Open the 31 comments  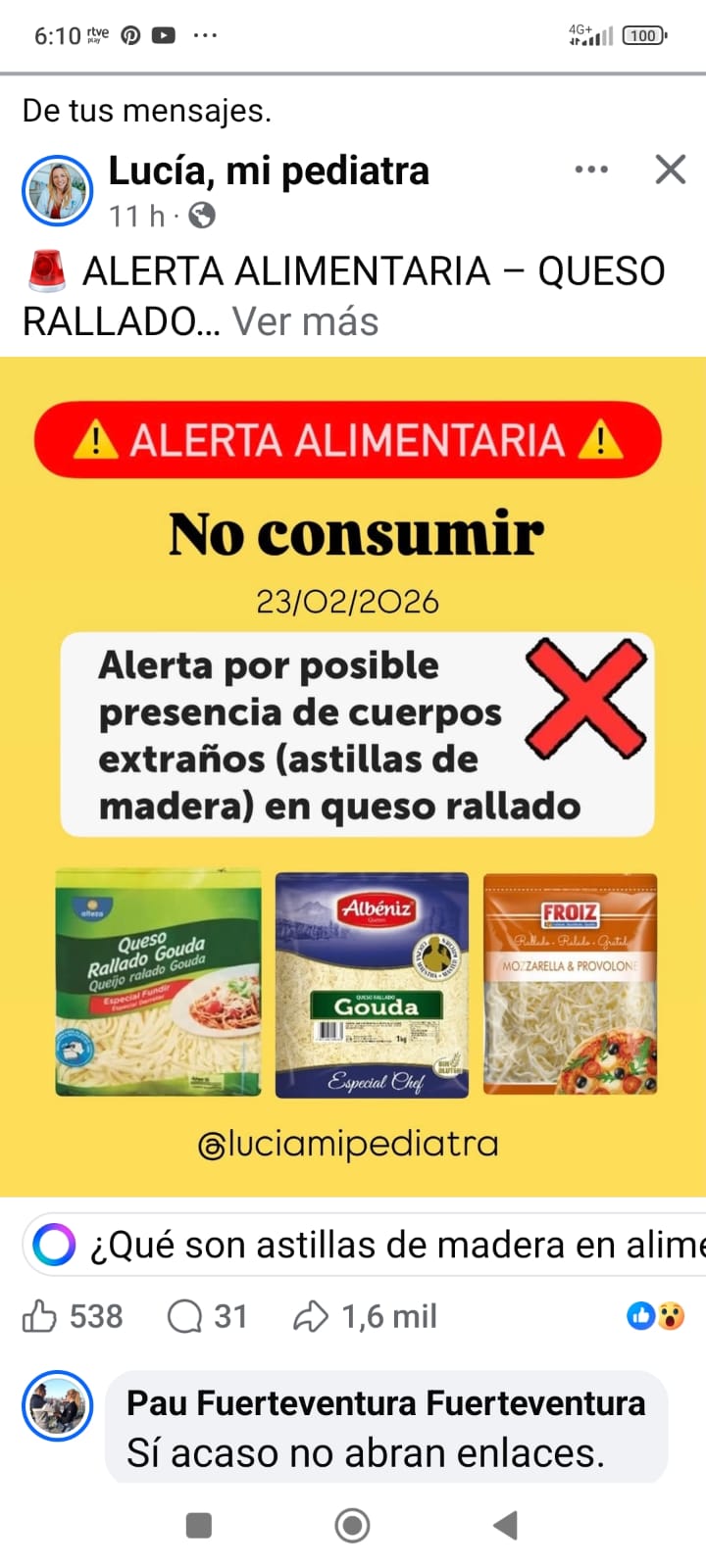[206, 1316]
